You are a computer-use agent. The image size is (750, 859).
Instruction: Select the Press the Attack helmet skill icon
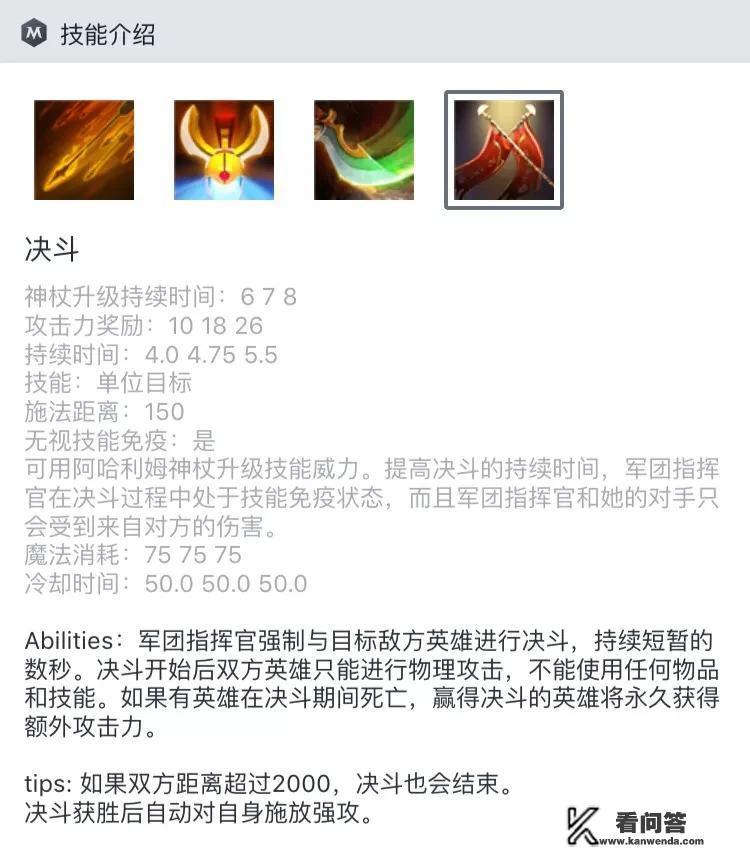pyautogui.click(x=221, y=150)
